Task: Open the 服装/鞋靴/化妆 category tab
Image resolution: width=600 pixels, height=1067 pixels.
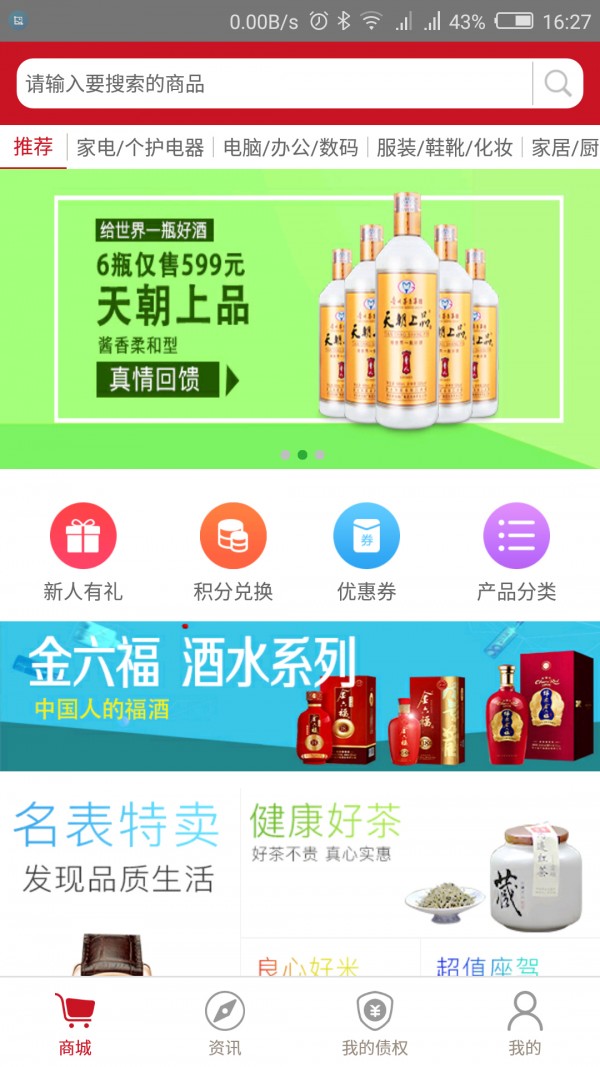Action: point(444,148)
